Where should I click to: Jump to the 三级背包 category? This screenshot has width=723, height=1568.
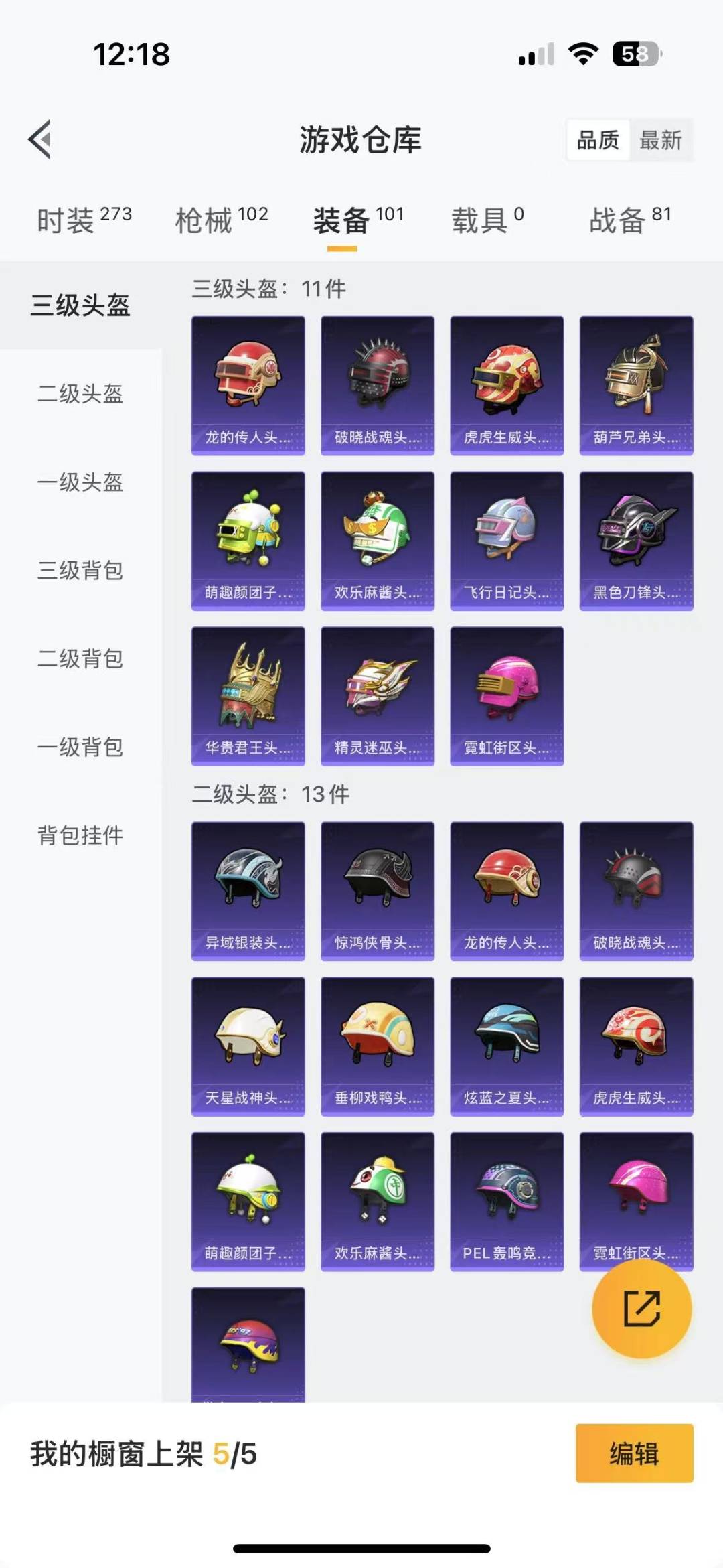pyautogui.click(x=80, y=570)
